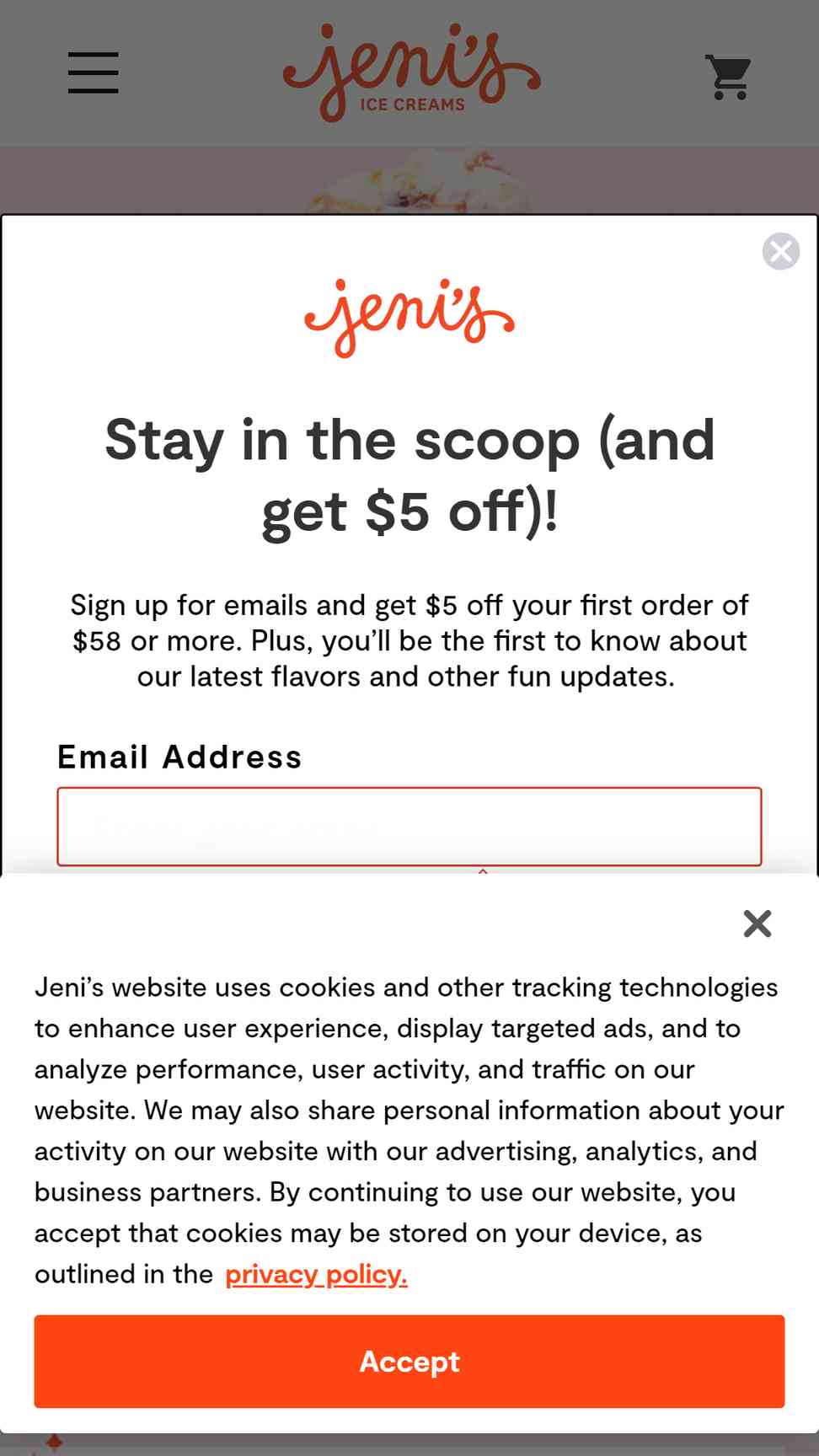Open the shopping cart
Screen dimensions: 819x1456
pos(729,78)
